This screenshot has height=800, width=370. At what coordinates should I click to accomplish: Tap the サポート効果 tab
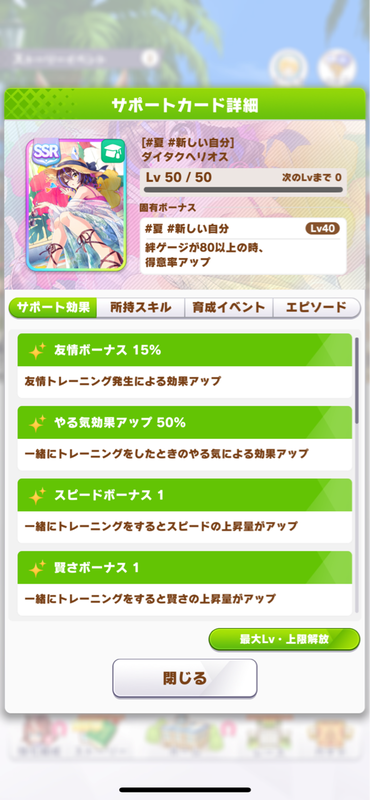tap(53, 308)
